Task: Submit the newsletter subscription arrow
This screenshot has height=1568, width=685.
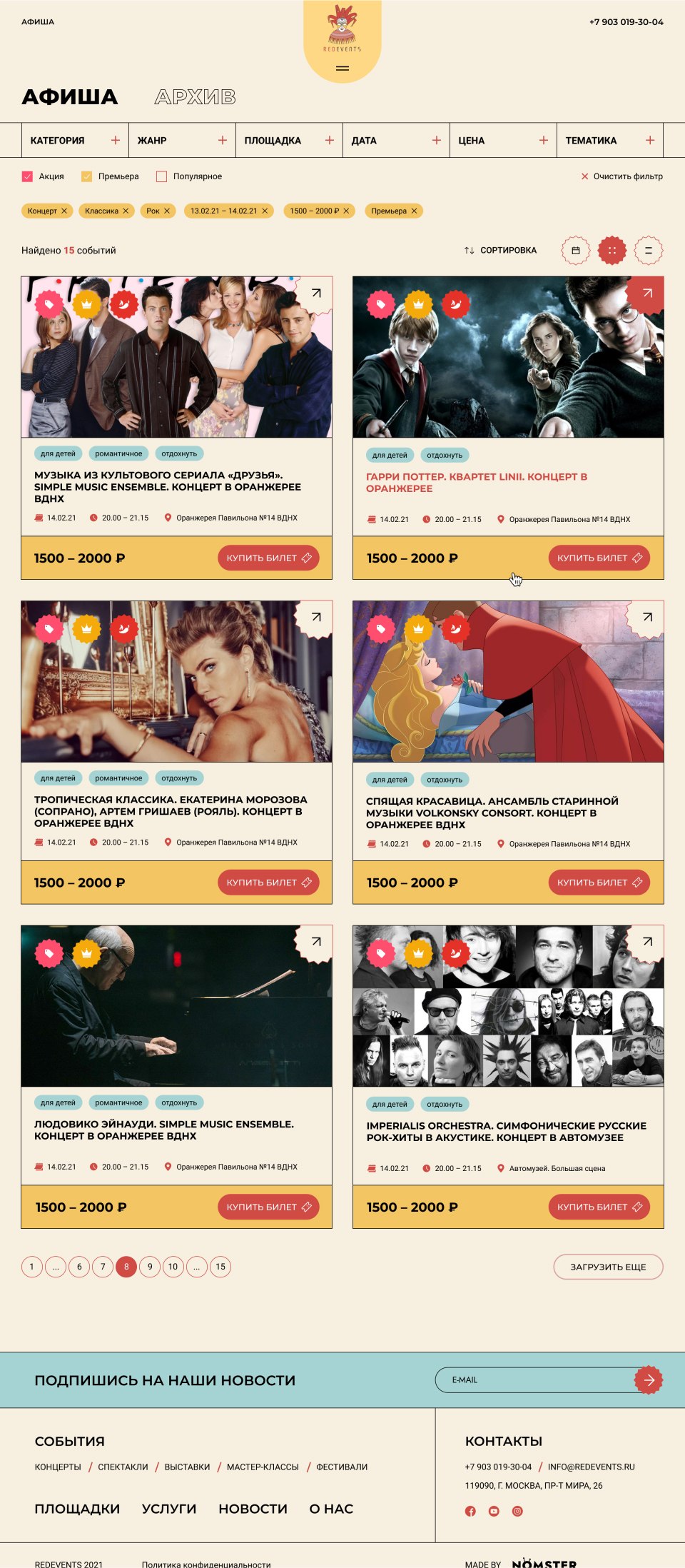Action: pyautogui.click(x=649, y=1380)
